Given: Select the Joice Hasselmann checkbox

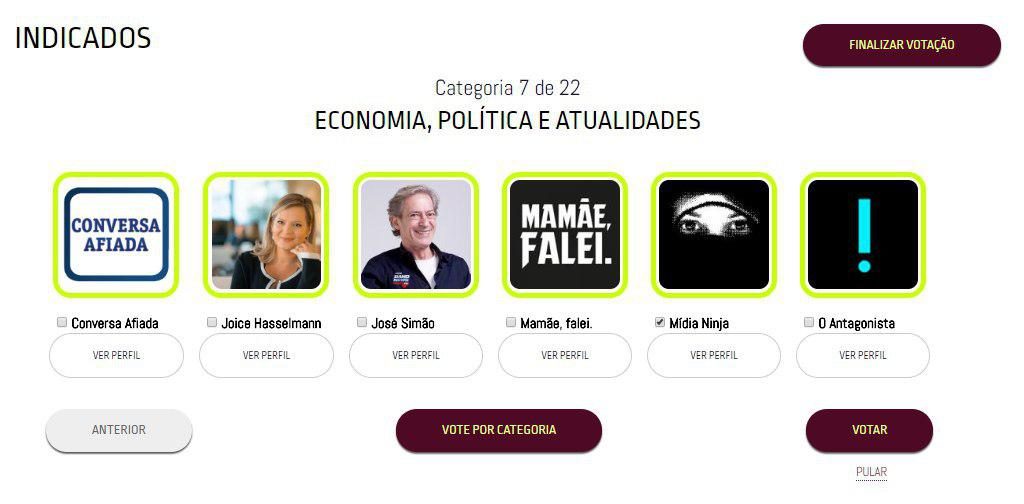Looking at the screenshot, I should [x=212, y=322].
